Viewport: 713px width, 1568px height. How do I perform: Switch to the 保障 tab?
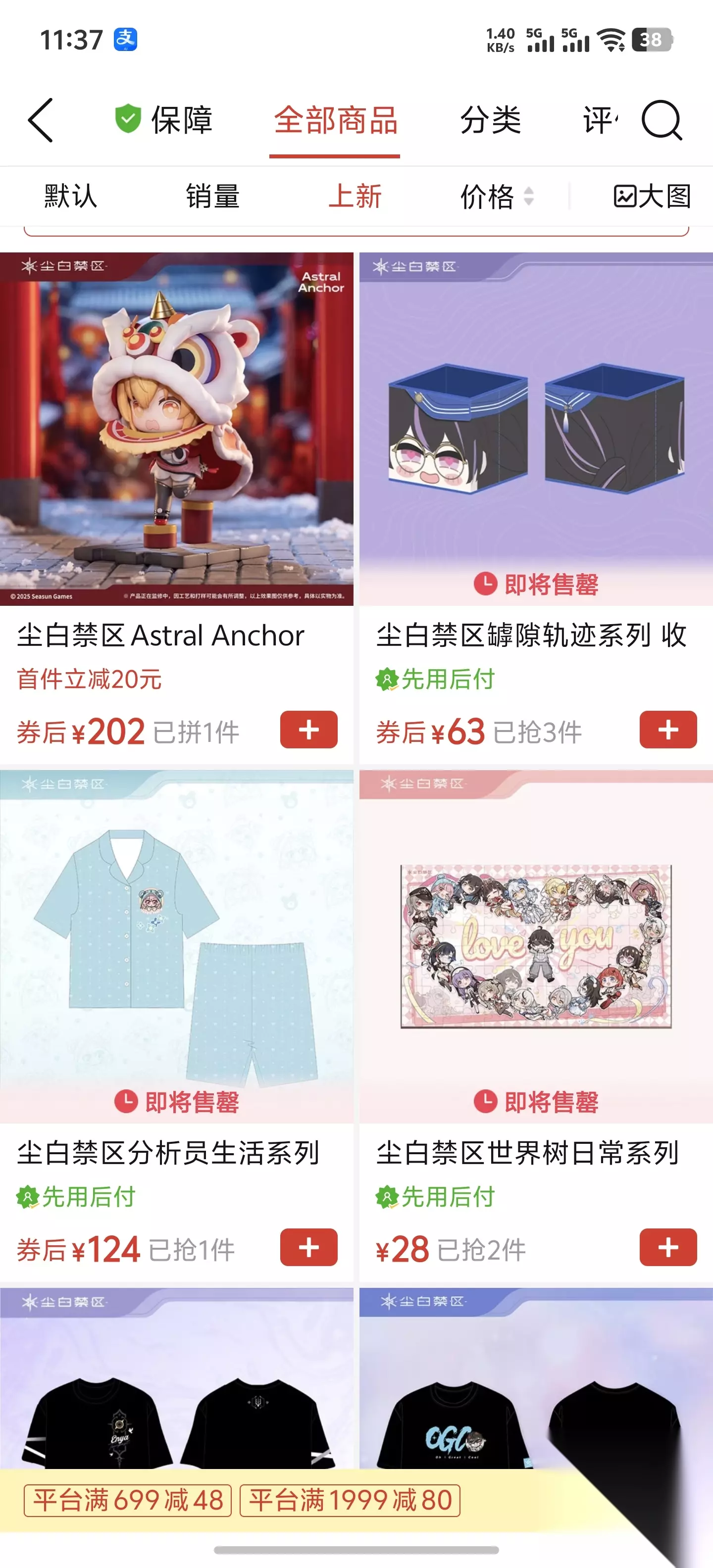coord(164,120)
